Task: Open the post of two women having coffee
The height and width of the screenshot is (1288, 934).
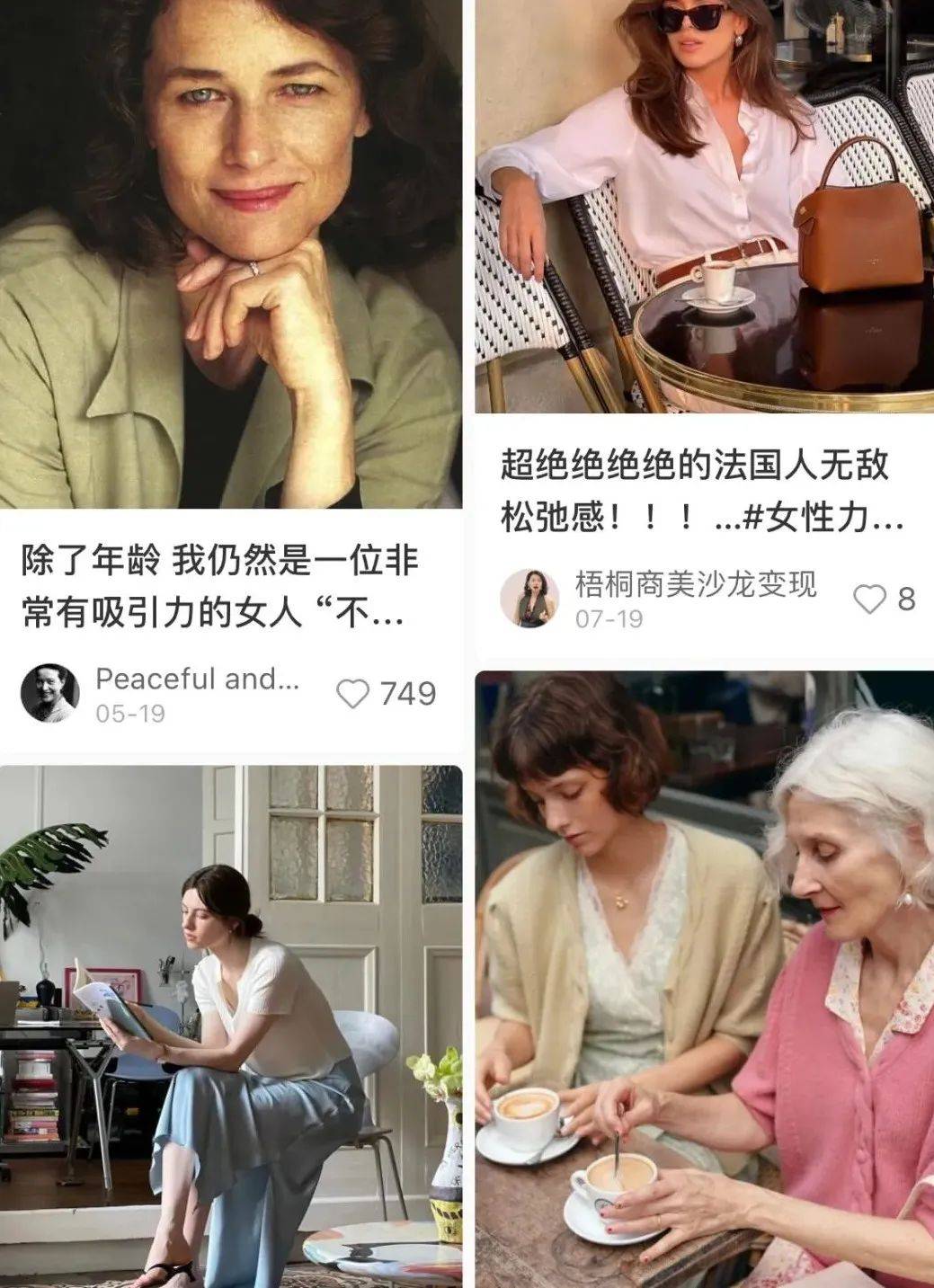Action: coord(704,980)
